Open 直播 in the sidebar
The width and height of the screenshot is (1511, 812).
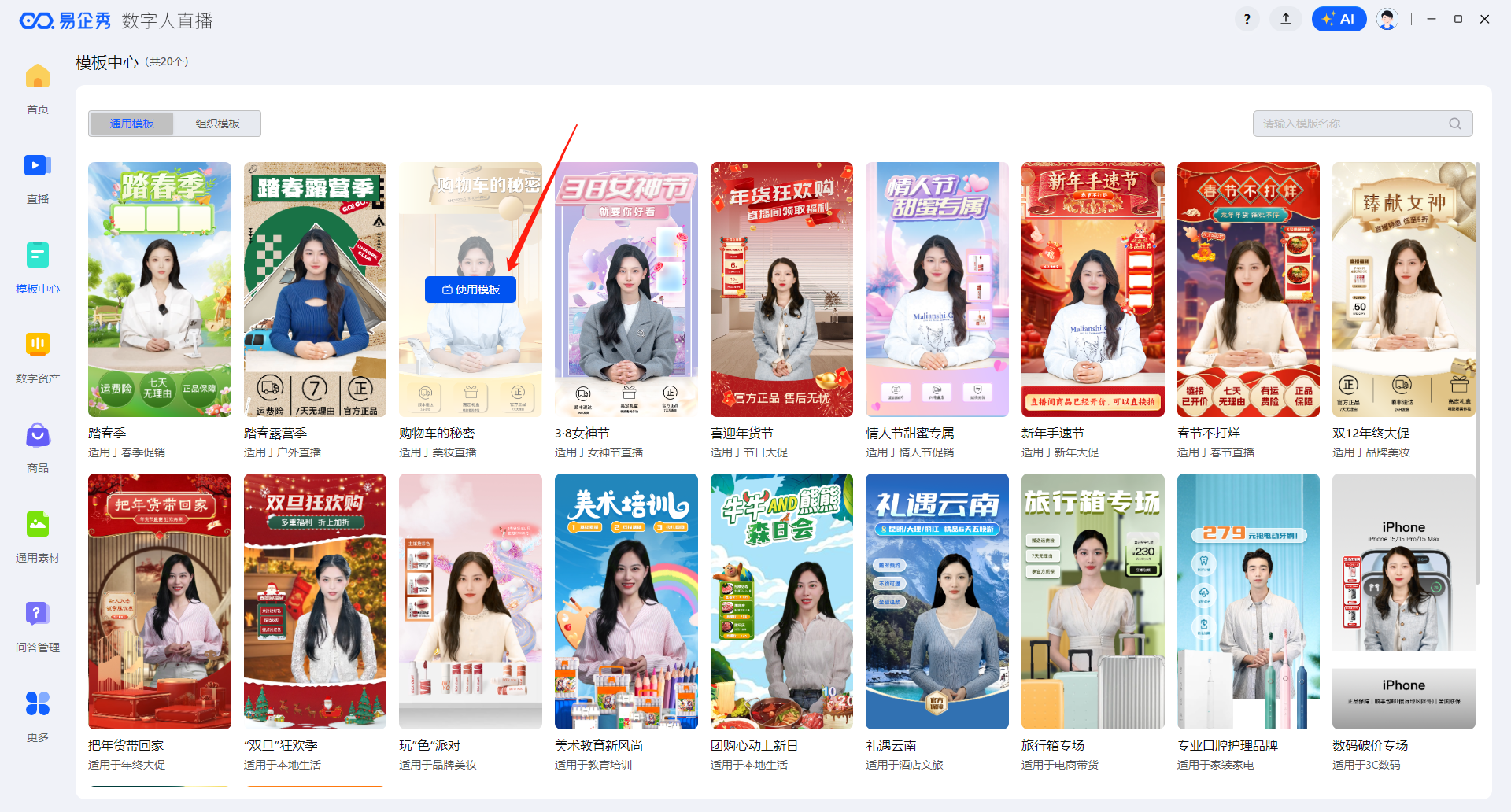pos(38,178)
